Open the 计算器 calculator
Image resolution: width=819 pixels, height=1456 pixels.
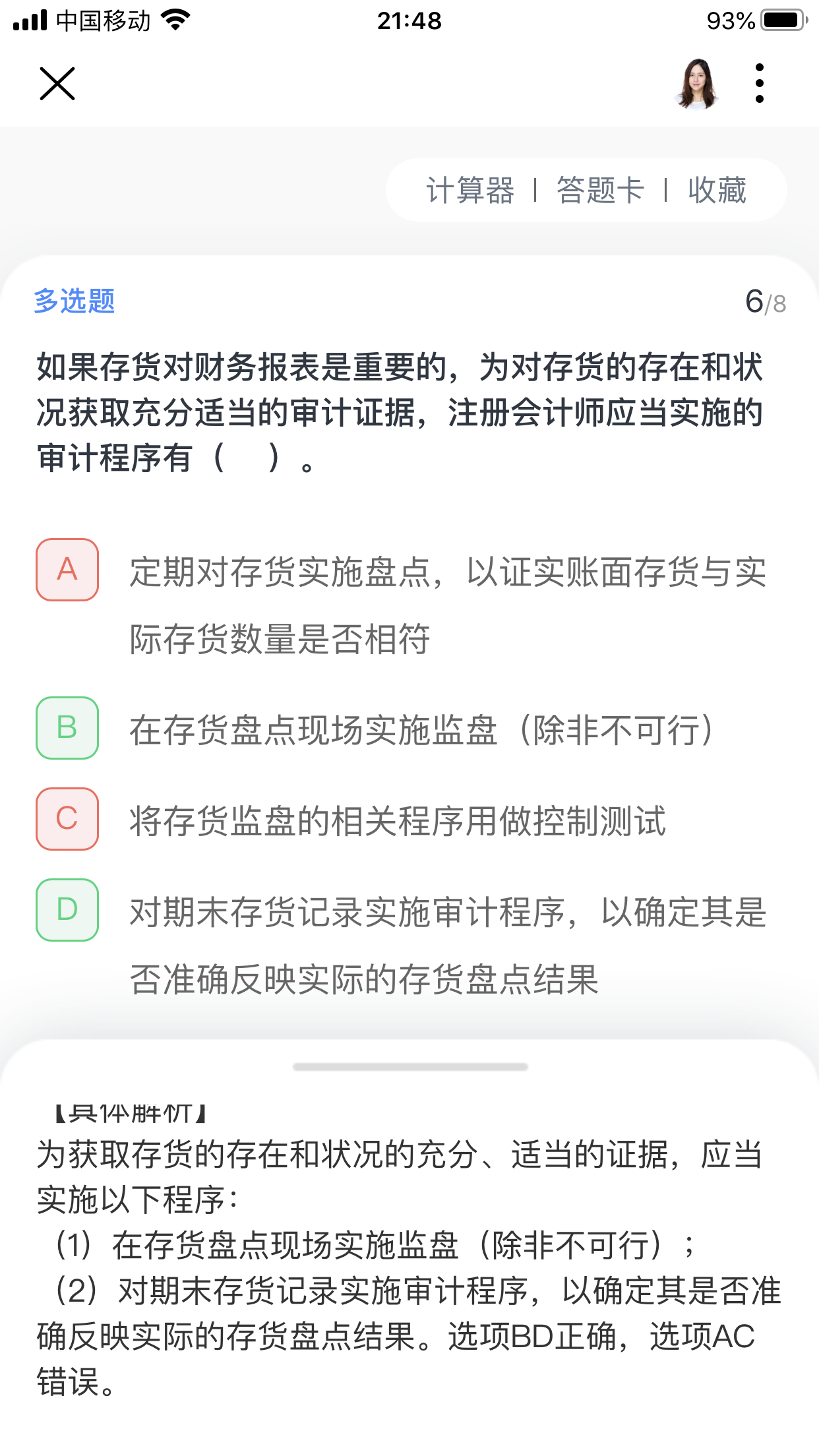[x=470, y=191]
